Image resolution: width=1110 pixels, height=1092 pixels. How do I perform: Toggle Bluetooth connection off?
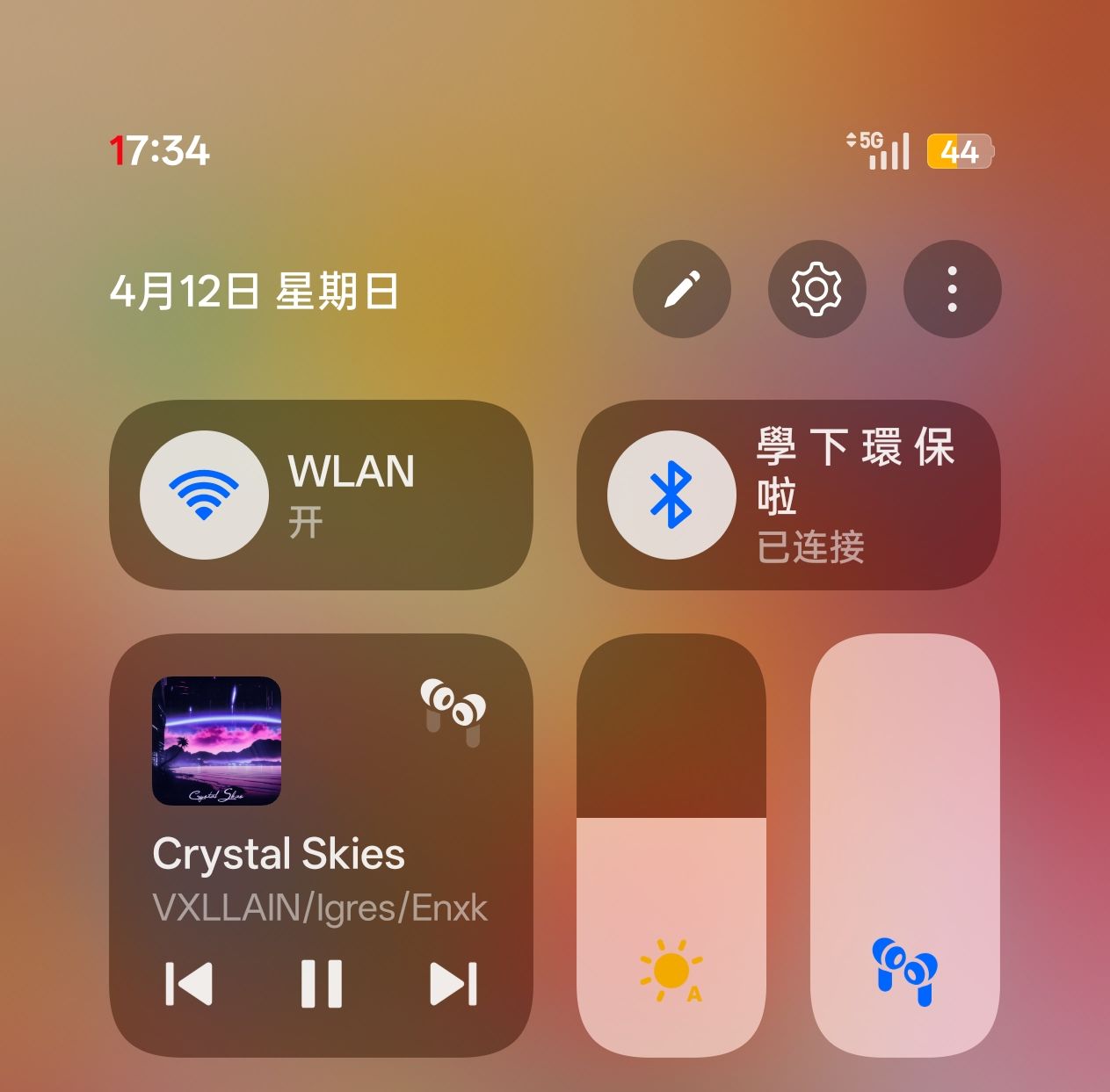tap(671, 495)
